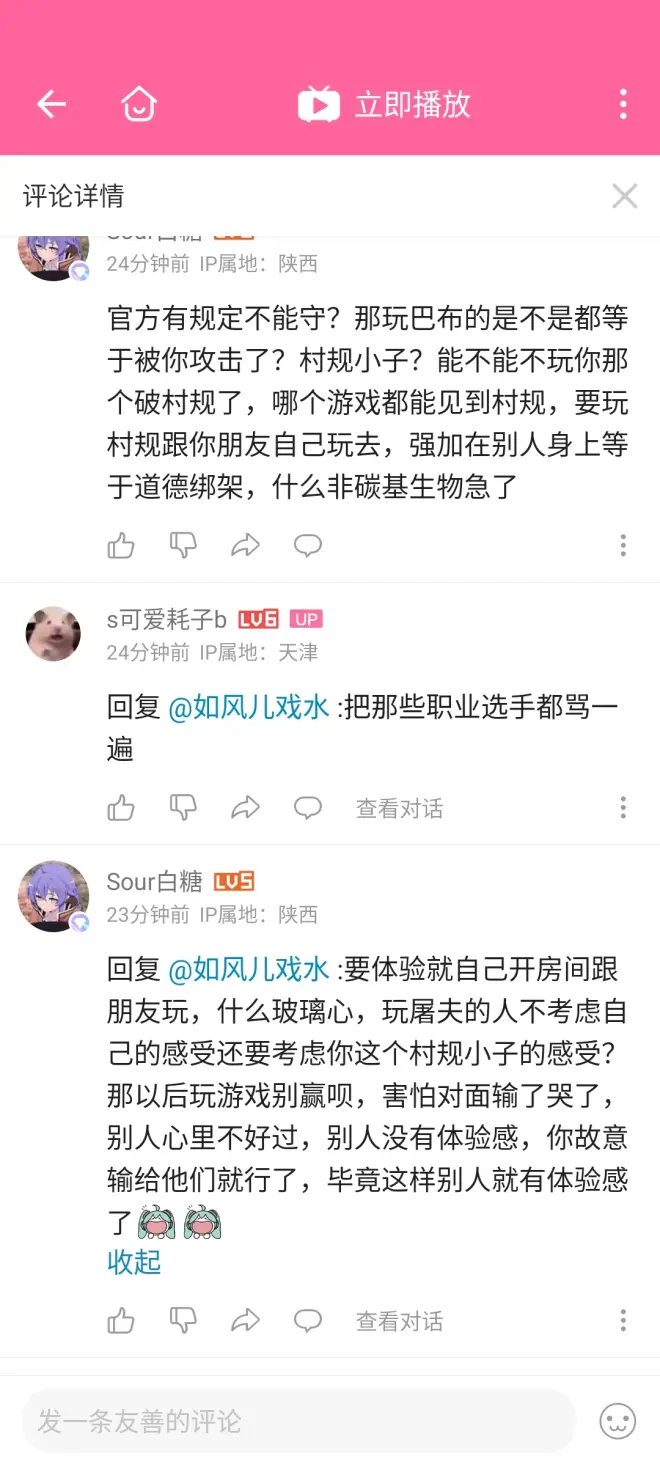Screen dimensions: 660x1467
Task: Open more options for s可爱耗子b's comment
Action: [623, 808]
